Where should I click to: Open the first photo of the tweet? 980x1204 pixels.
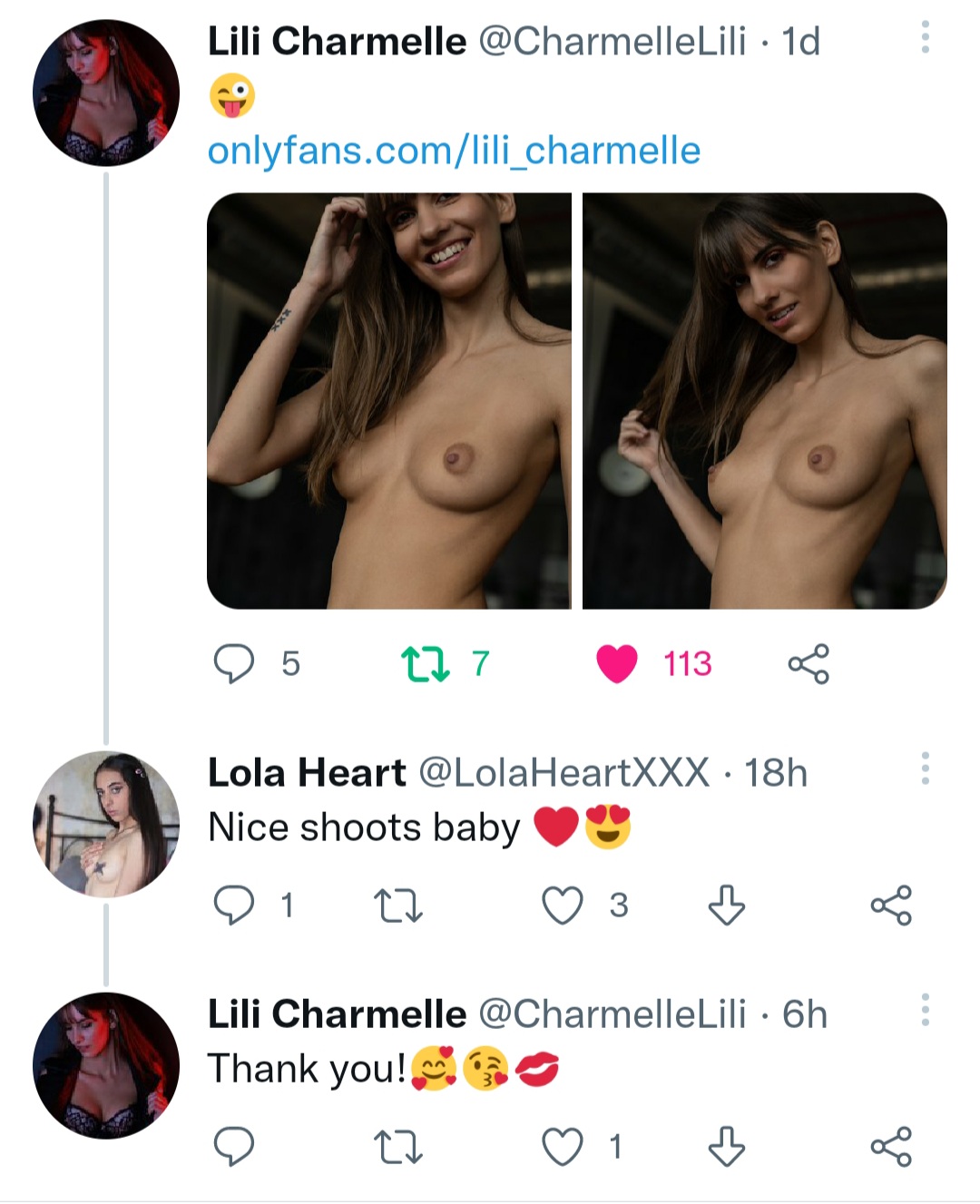(x=388, y=400)
